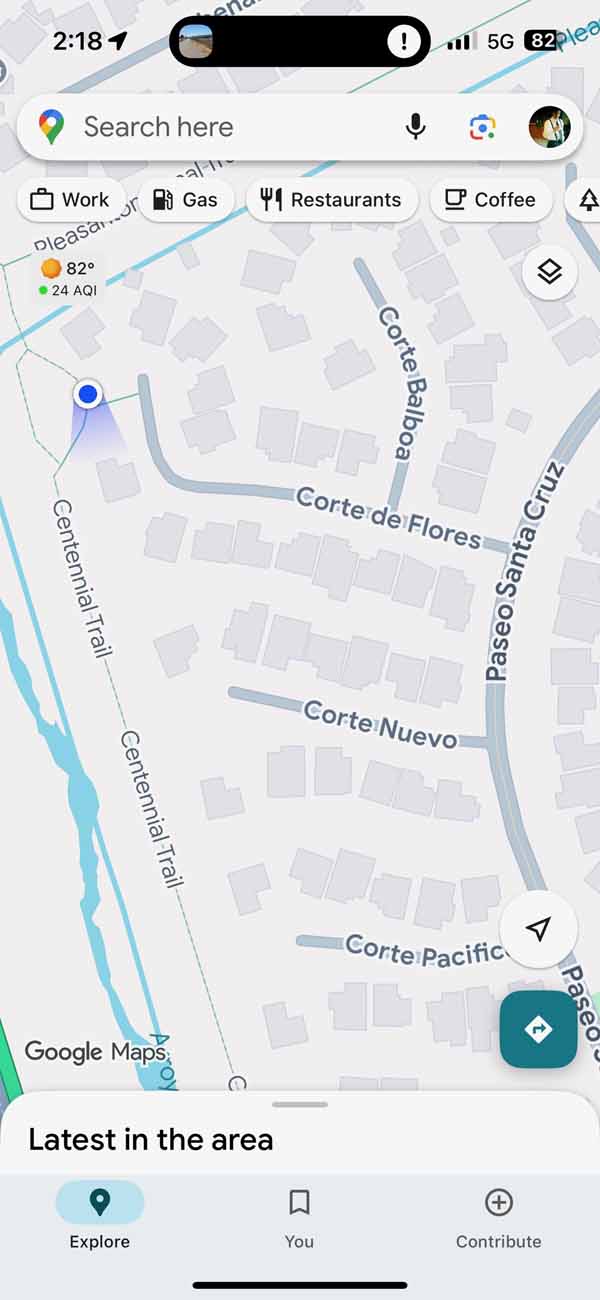The width and height of the screenshot is (600, 1300).
Task: Open the map layers selector
Action: pyautogui.click(x=549, y=272)
